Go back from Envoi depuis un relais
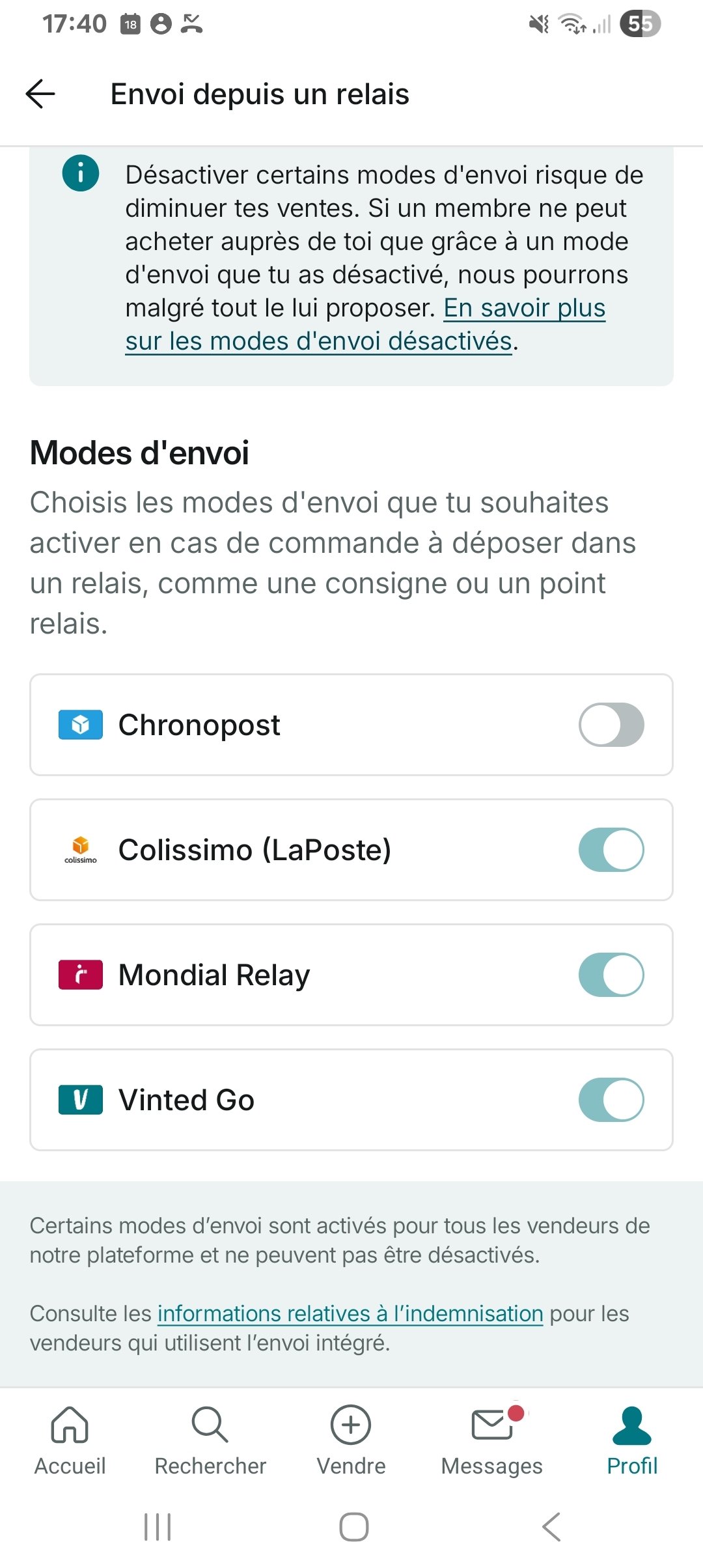The image size is (703, 1568). pyautogui.click(x=40, y=94)
